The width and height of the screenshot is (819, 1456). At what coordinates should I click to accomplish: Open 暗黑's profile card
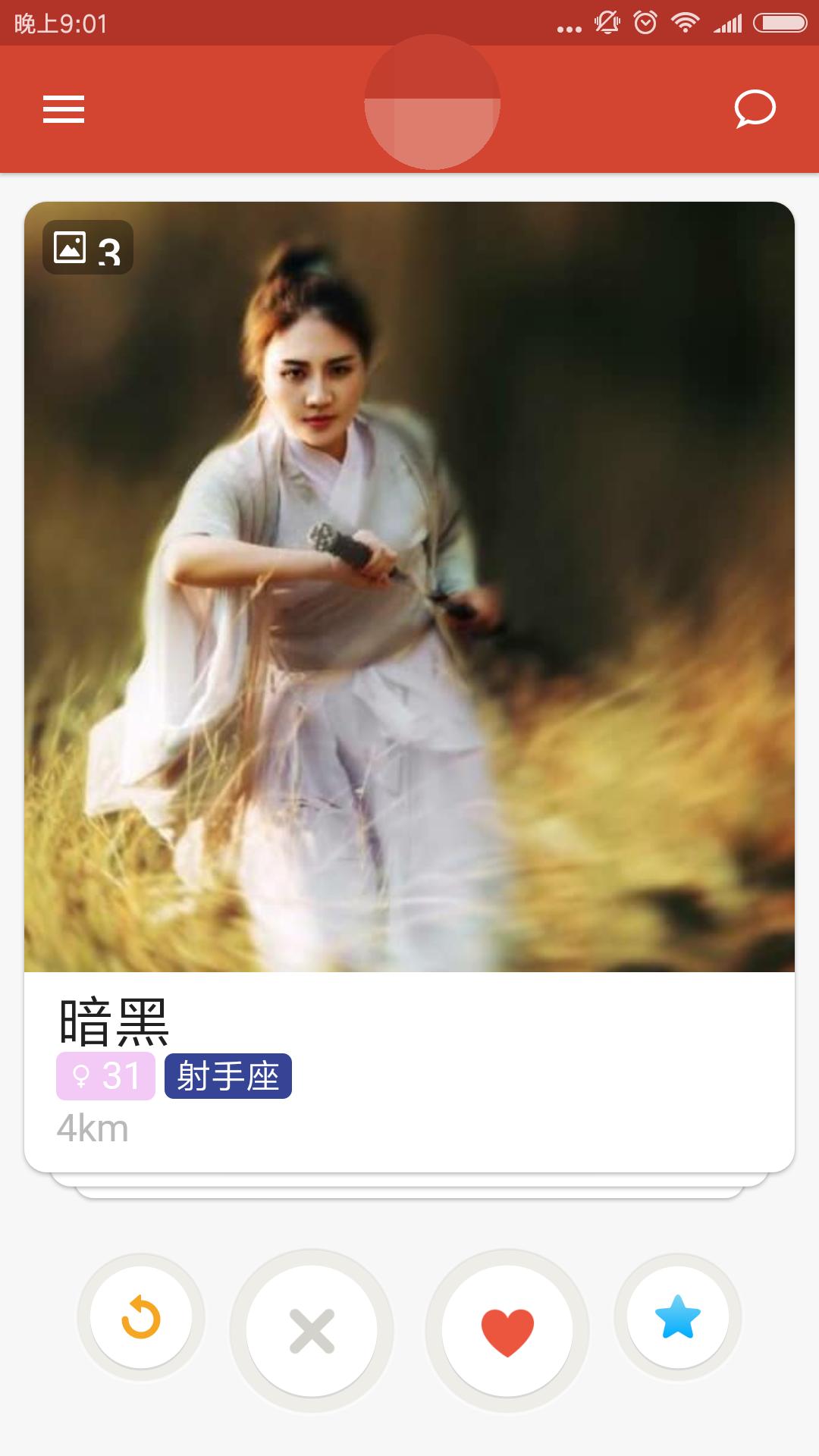(409, 687)
